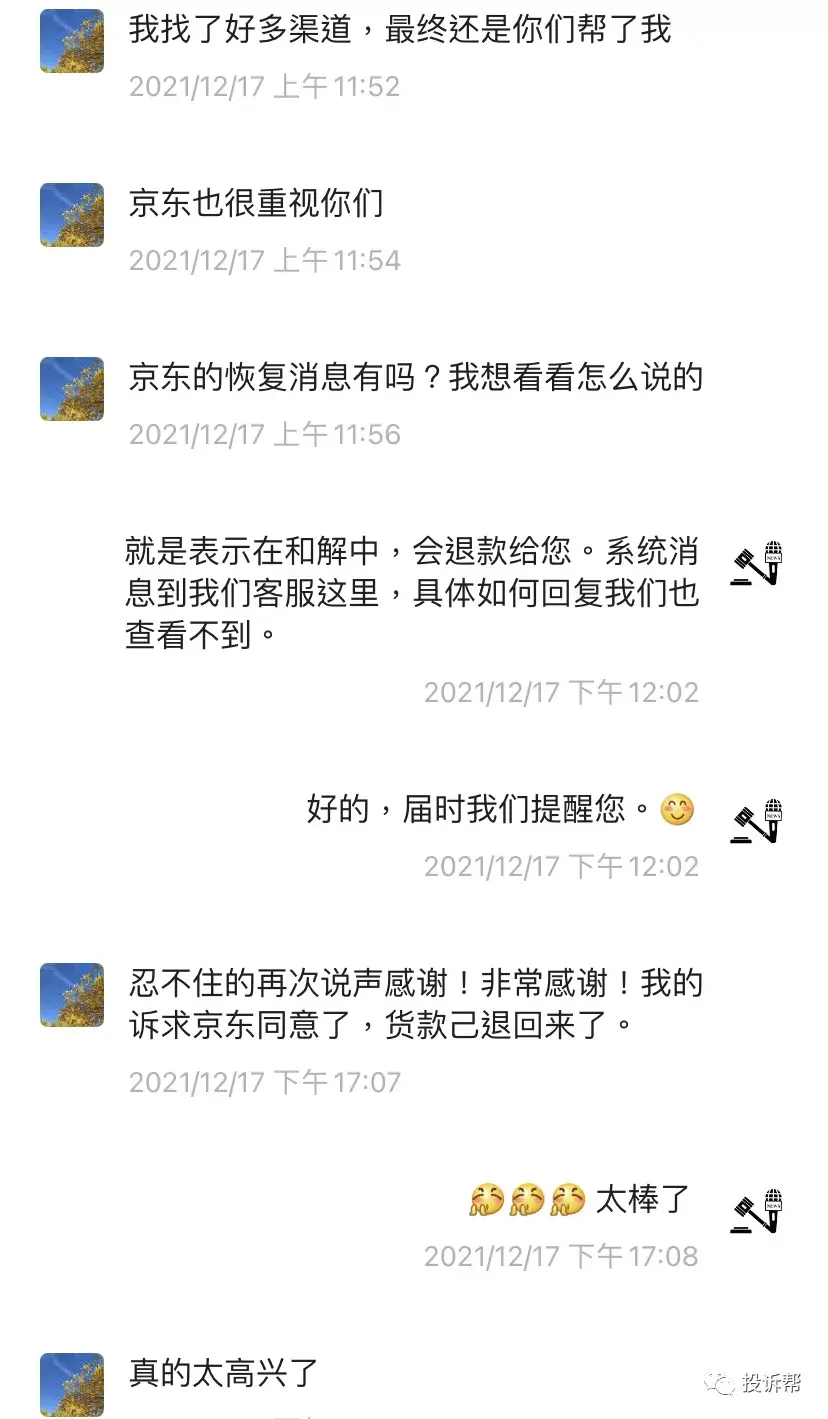The height and width of the screenshot is (1419, 828).
Task: View profile of sender of 我找了好多渠道 message
Action: (72, 41)
